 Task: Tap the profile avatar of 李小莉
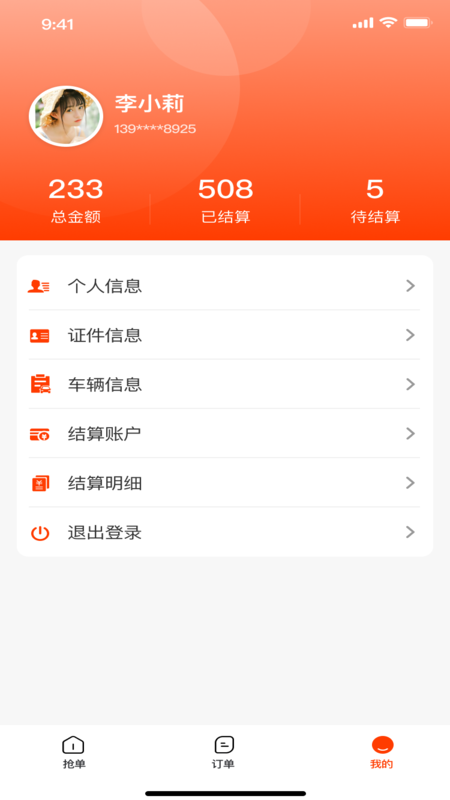(x=66, y=116)
